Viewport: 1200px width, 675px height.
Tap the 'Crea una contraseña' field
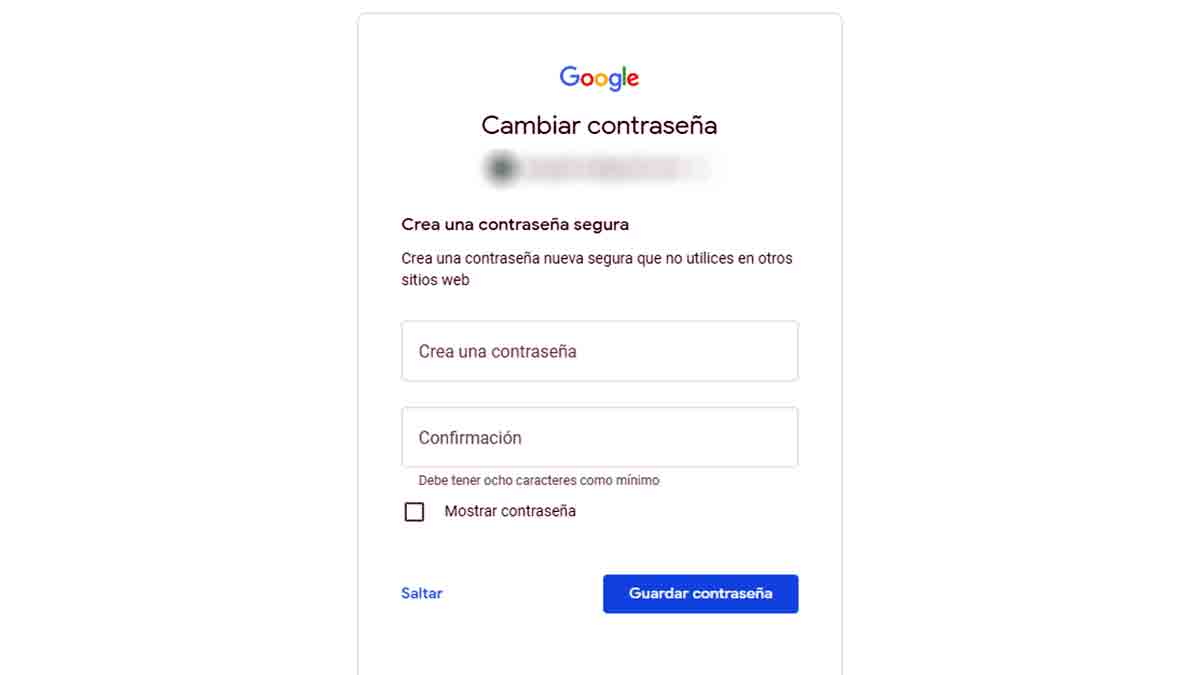pos(600,351)
